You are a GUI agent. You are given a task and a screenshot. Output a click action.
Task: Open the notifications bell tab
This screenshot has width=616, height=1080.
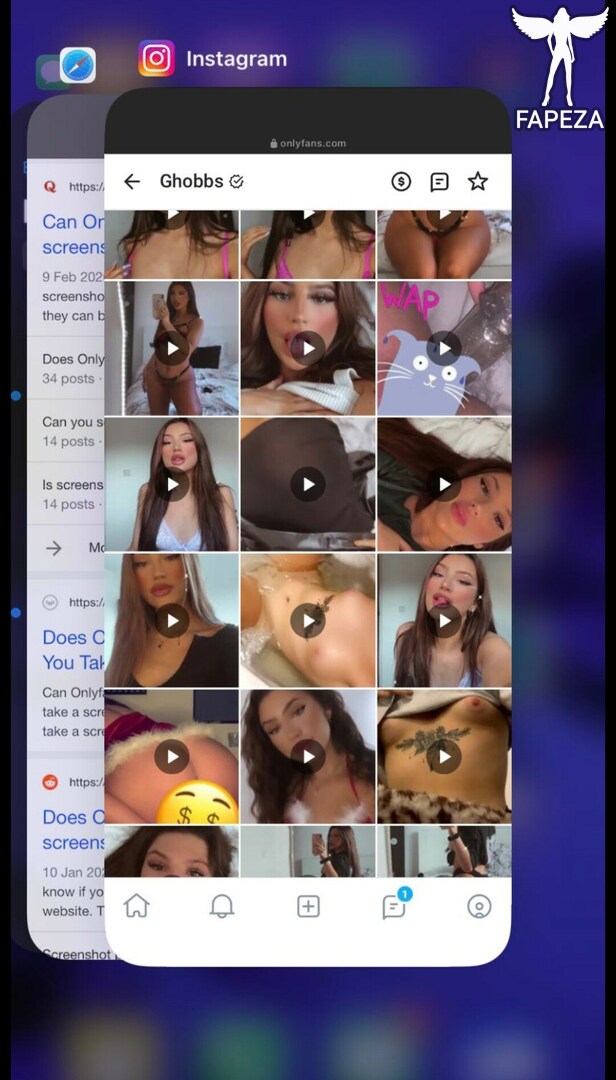(222, 906)
